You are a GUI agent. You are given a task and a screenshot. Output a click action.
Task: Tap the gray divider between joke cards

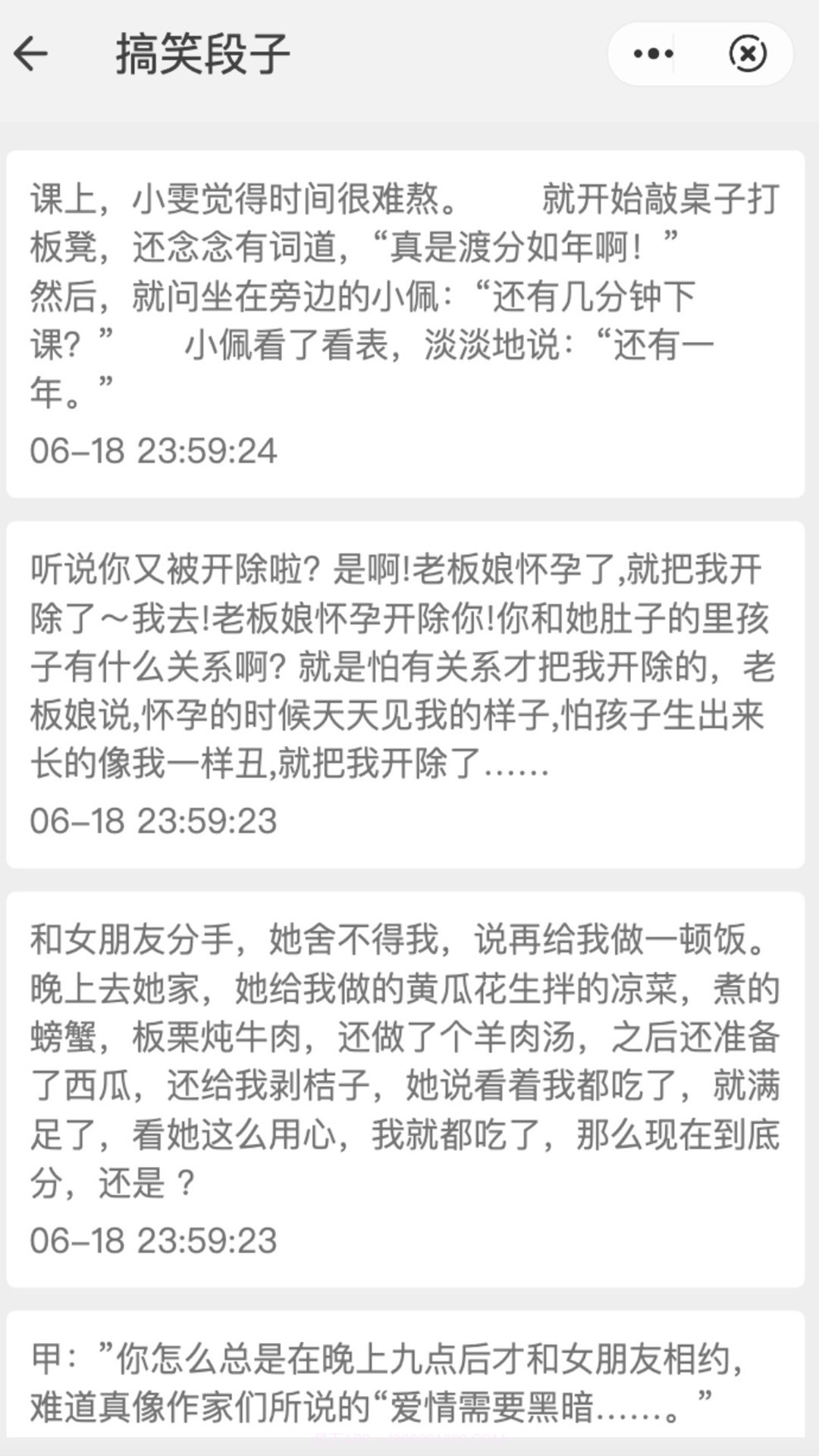pos(409,507)
